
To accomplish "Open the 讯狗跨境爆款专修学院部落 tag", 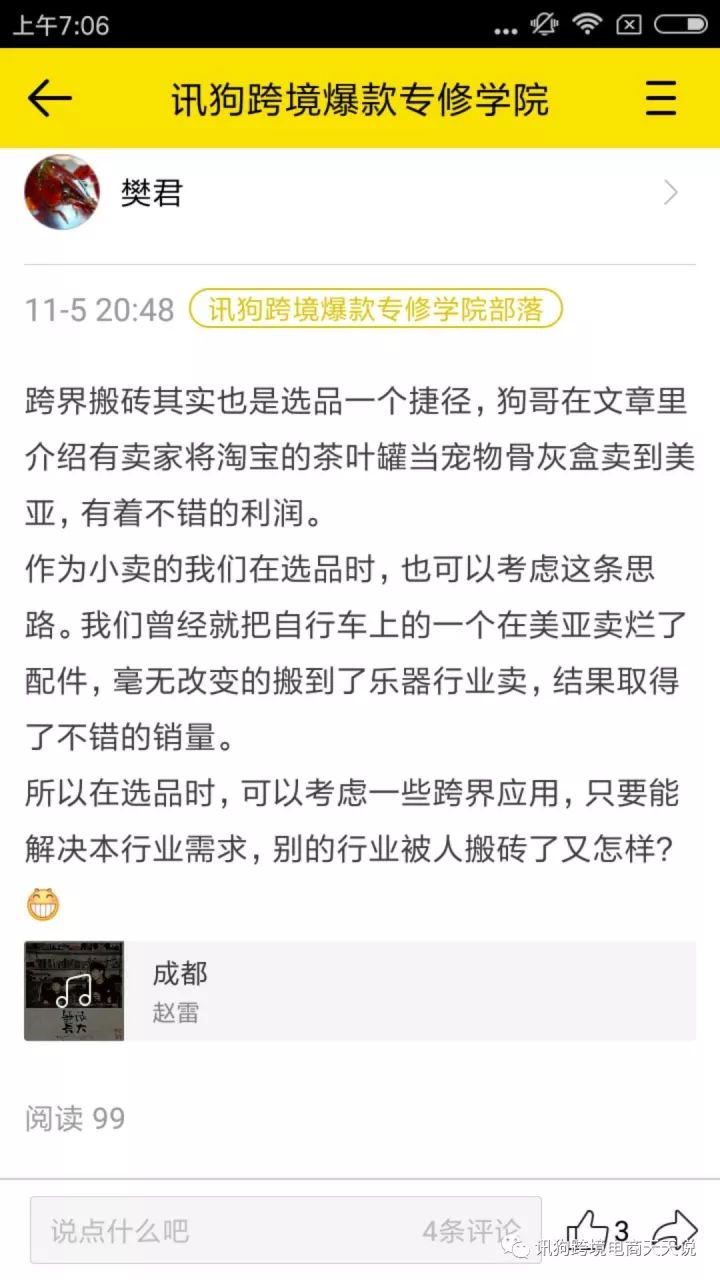I will [x=376, y=310].
